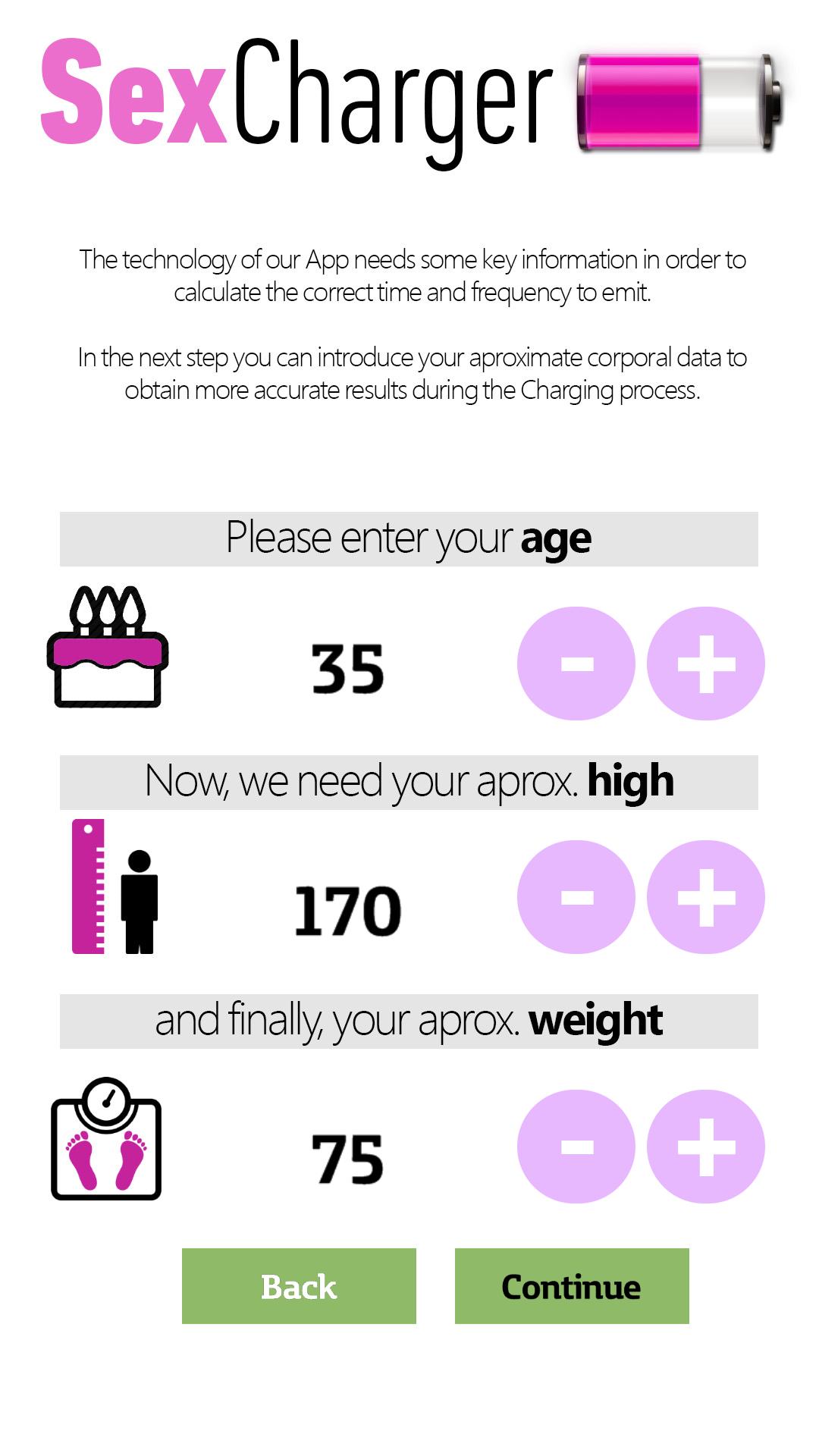Screen dimensions: 819x1456
Task: Decrease the age value with minus
Action: click(576, 664)
